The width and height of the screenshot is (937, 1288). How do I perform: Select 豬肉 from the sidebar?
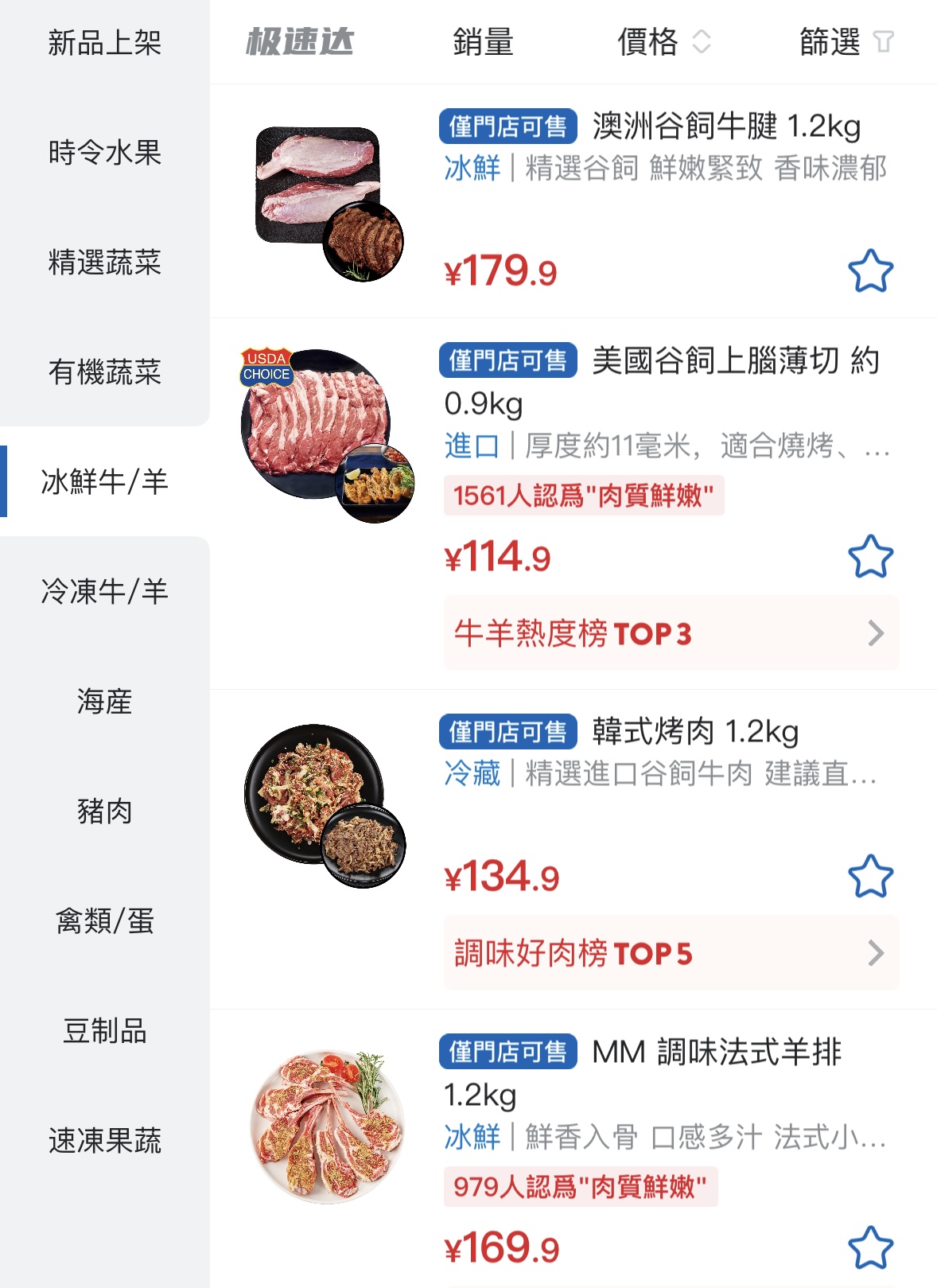104,811
